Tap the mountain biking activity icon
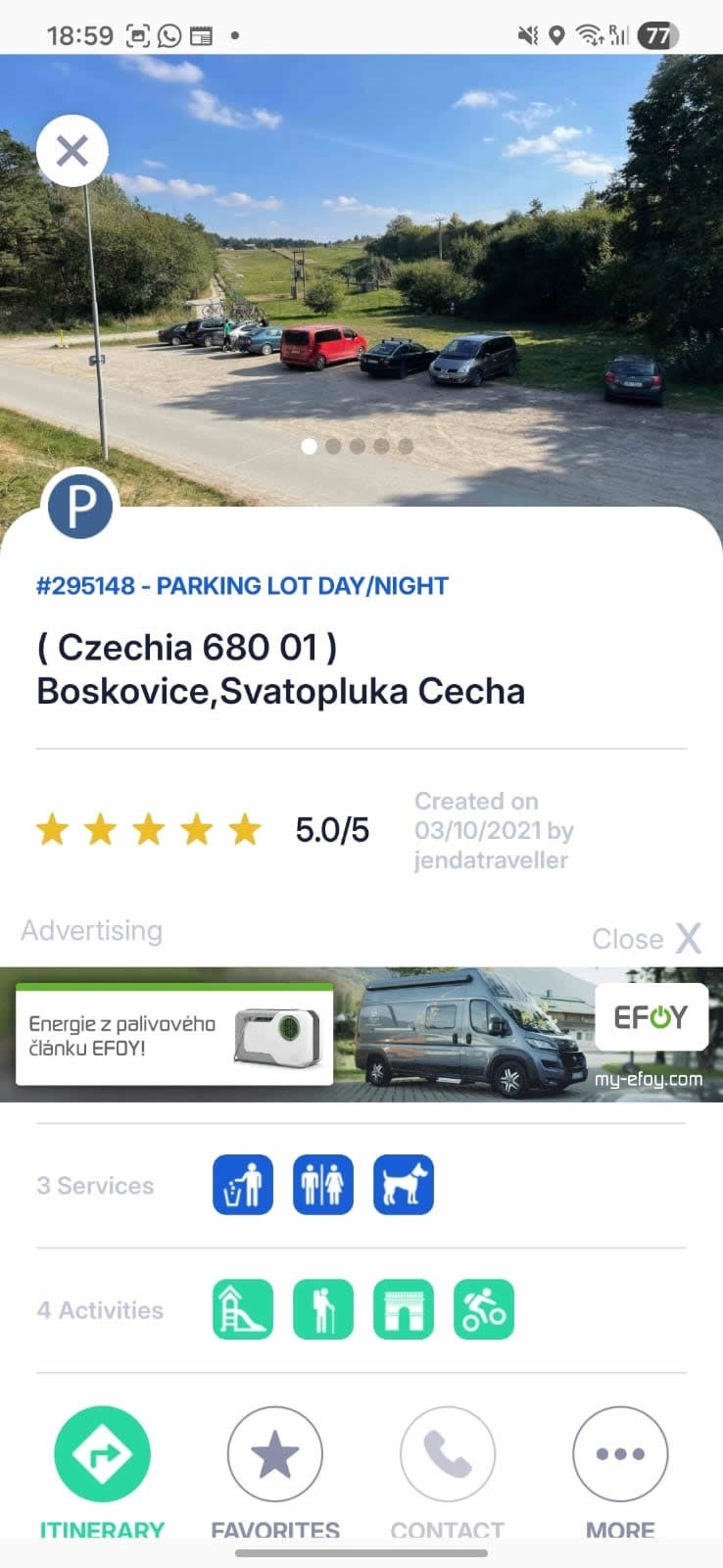723x1568 pixels. [x=484, y=1309]
